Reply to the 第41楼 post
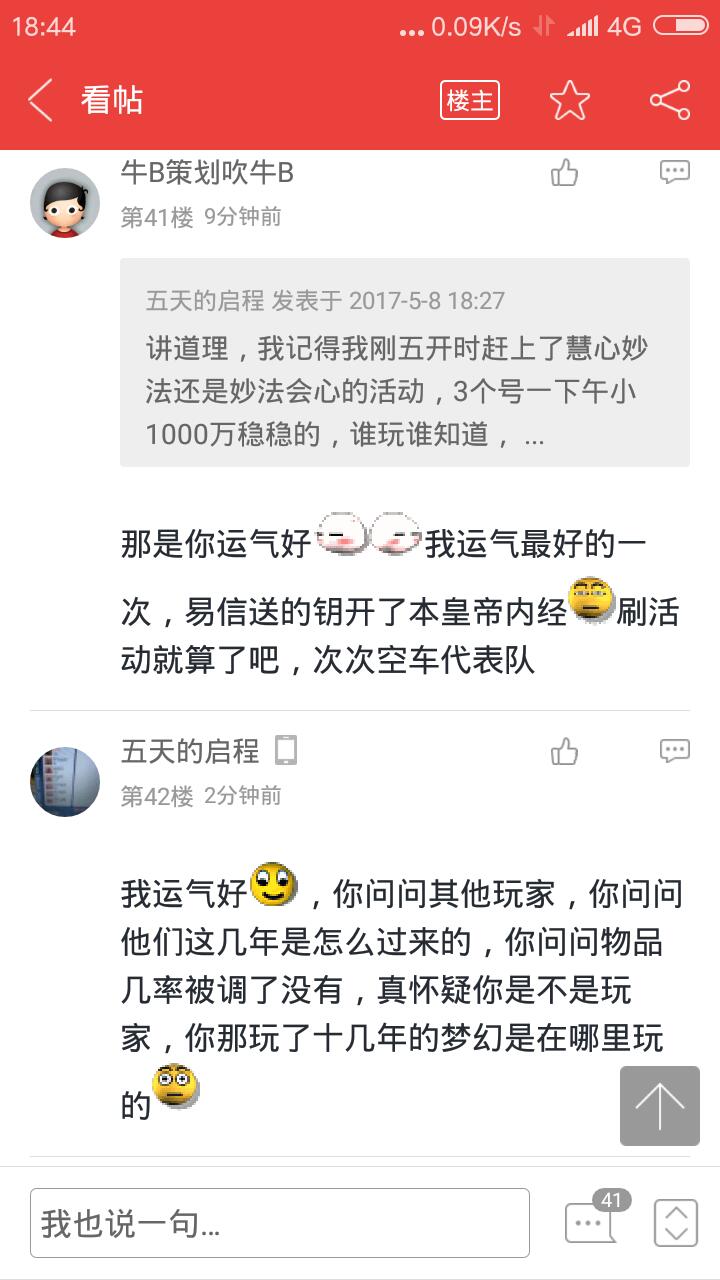This screenshot has height=1280, width=720. pos(675,173)
